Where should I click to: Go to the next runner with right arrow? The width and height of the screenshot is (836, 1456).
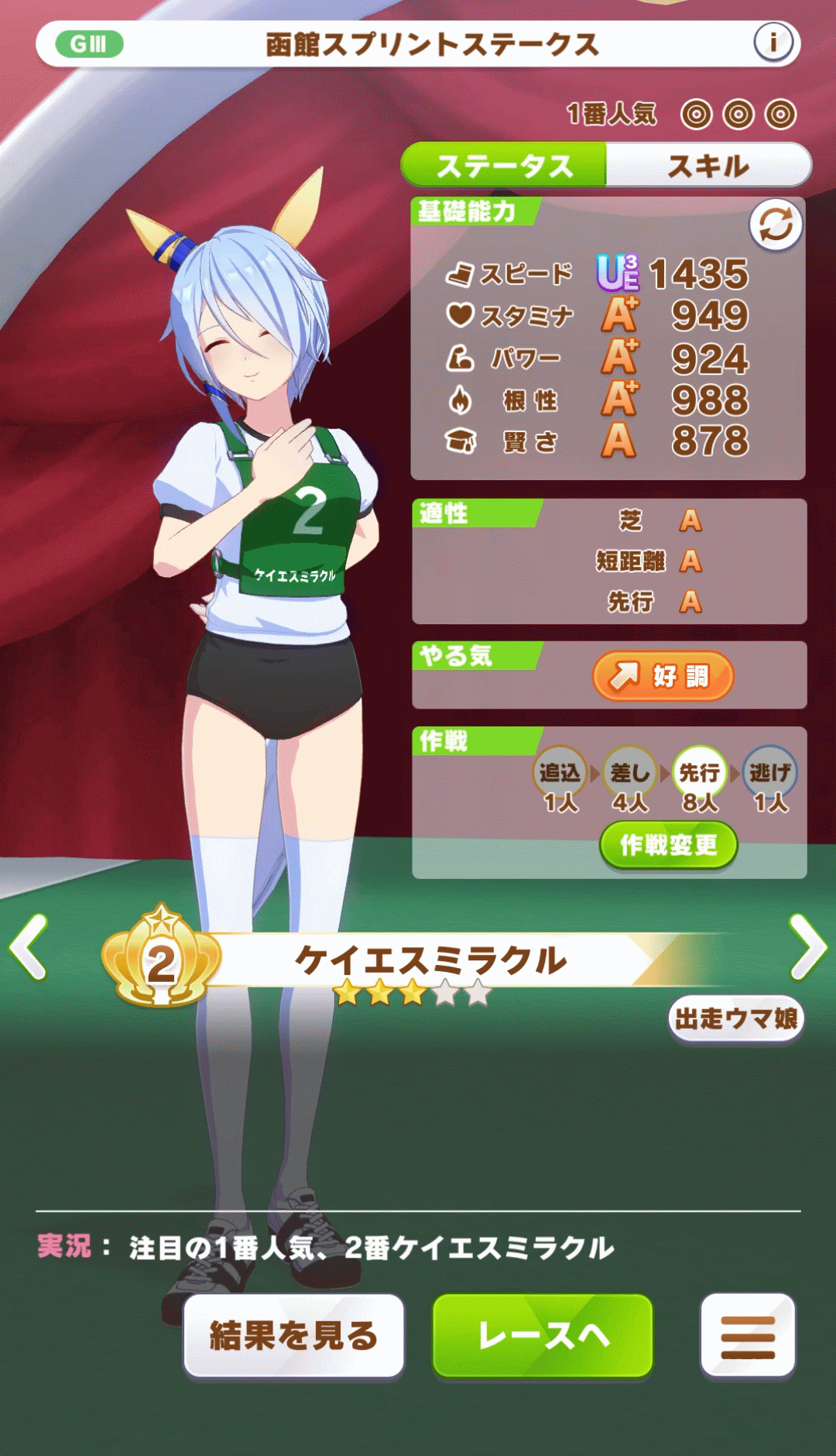pyautogui.click(x=807, y=947)
